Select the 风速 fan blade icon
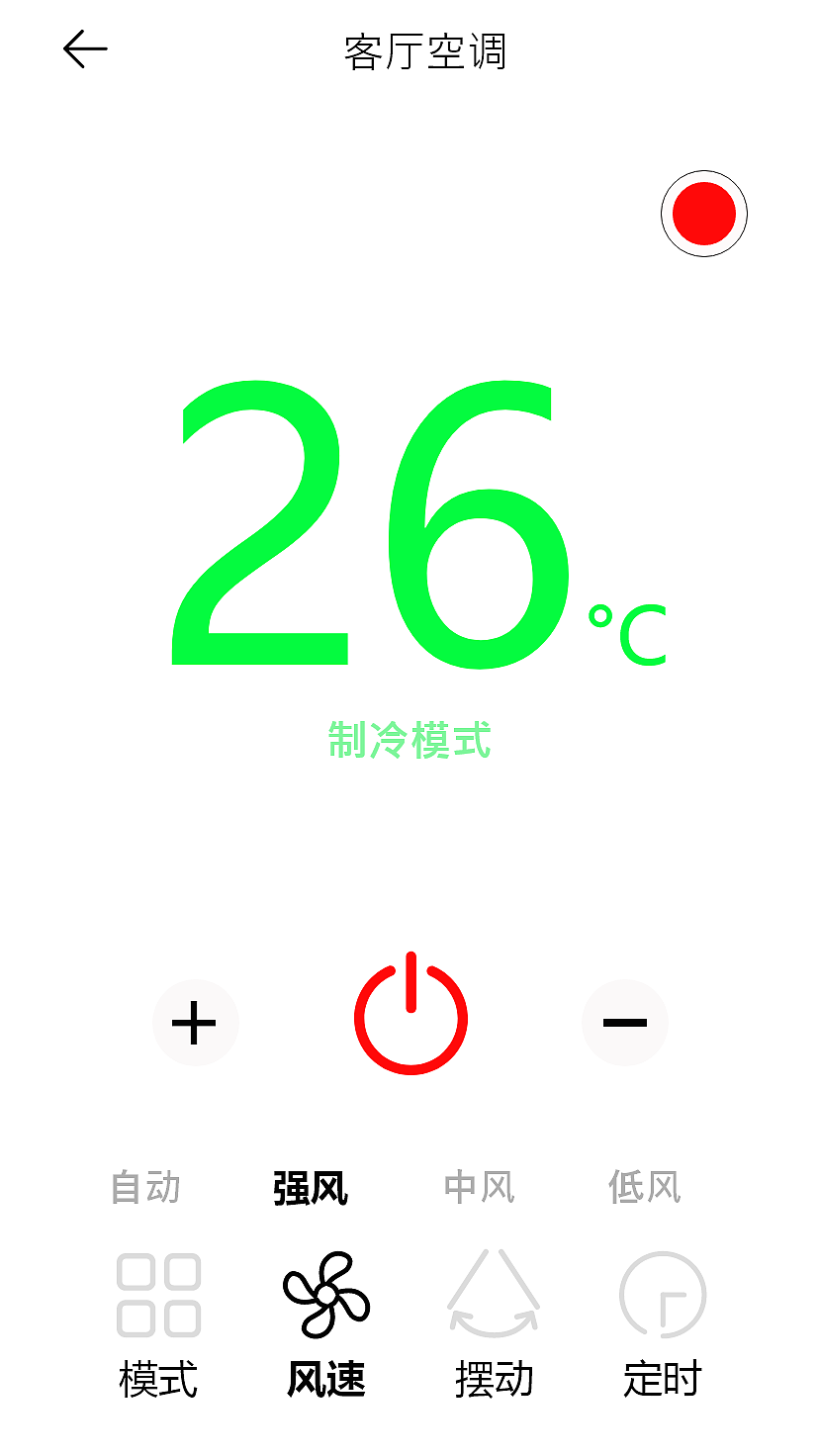This screenshot has height=1456, width=819. point(326,1296)
